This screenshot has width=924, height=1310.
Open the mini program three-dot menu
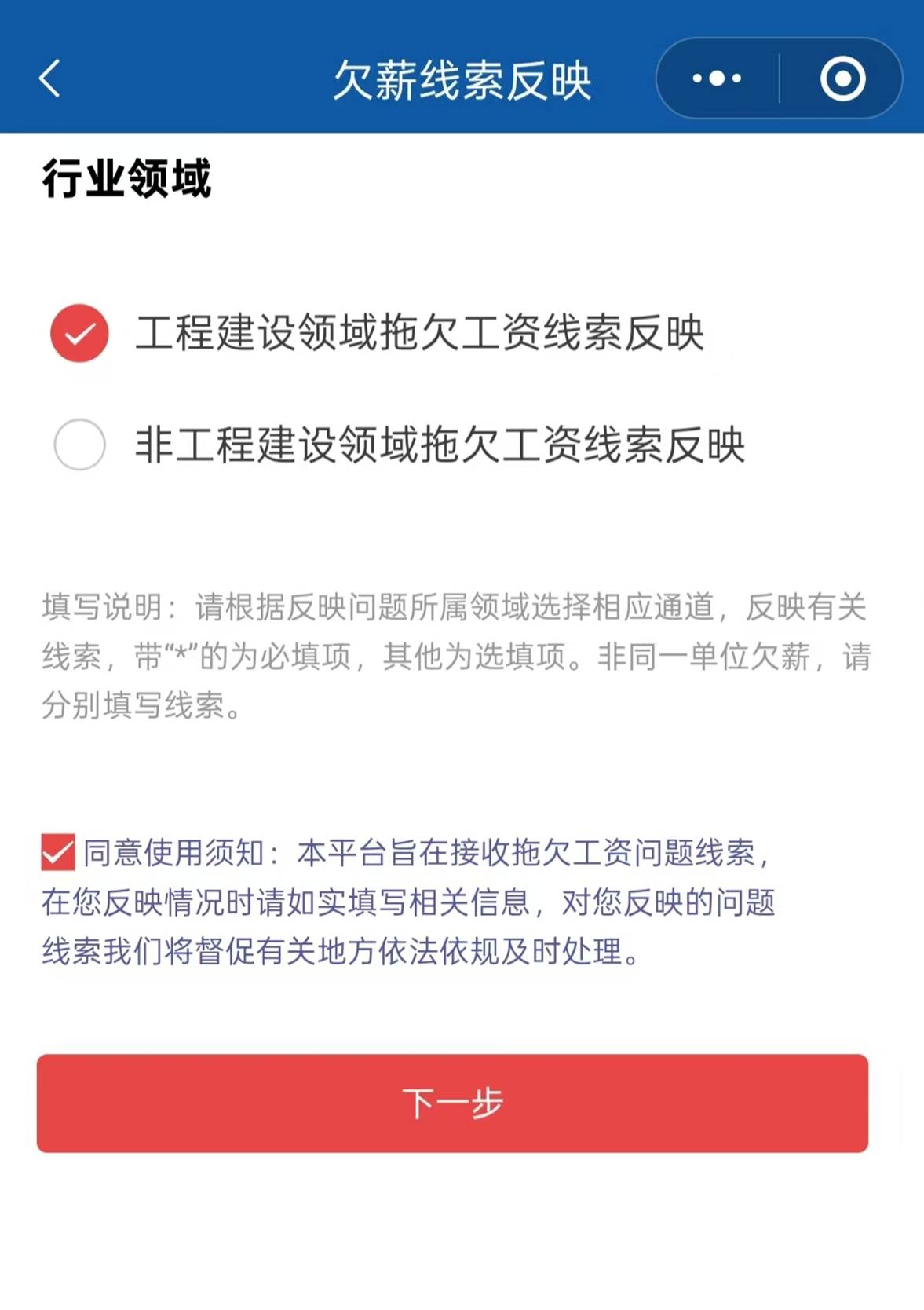point(716,79)
